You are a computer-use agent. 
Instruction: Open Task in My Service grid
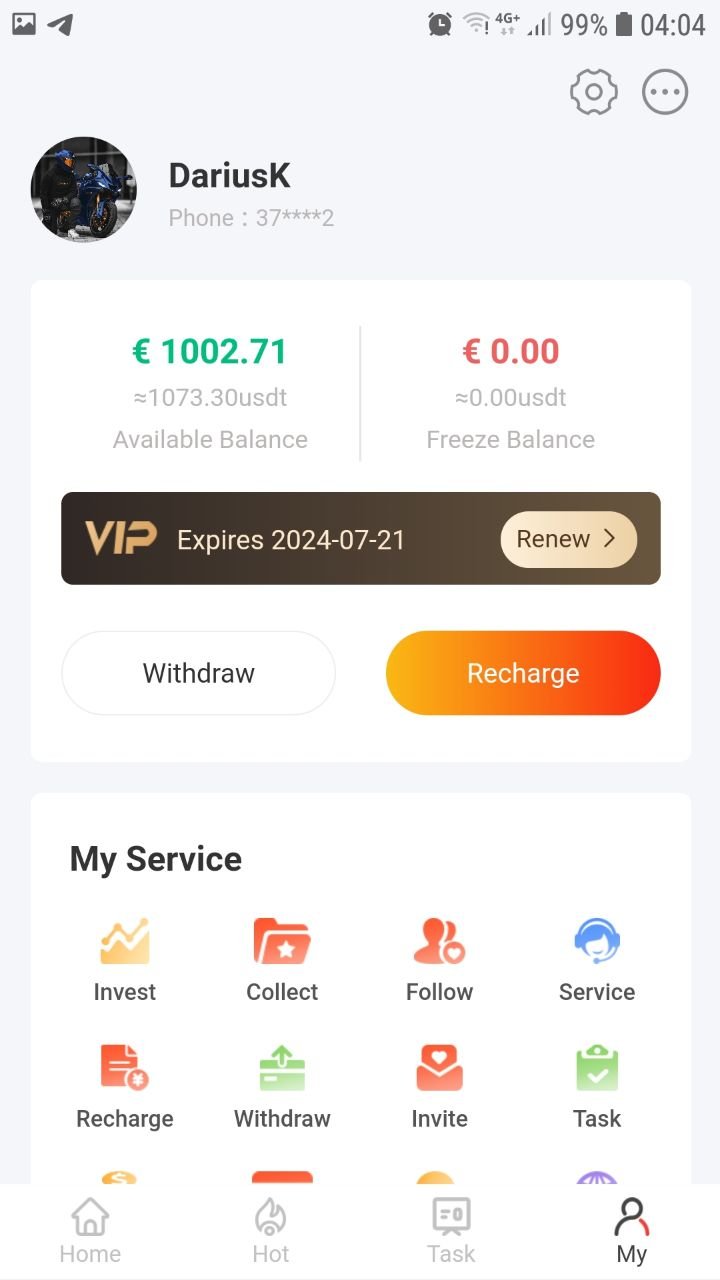pos(597,1087)
